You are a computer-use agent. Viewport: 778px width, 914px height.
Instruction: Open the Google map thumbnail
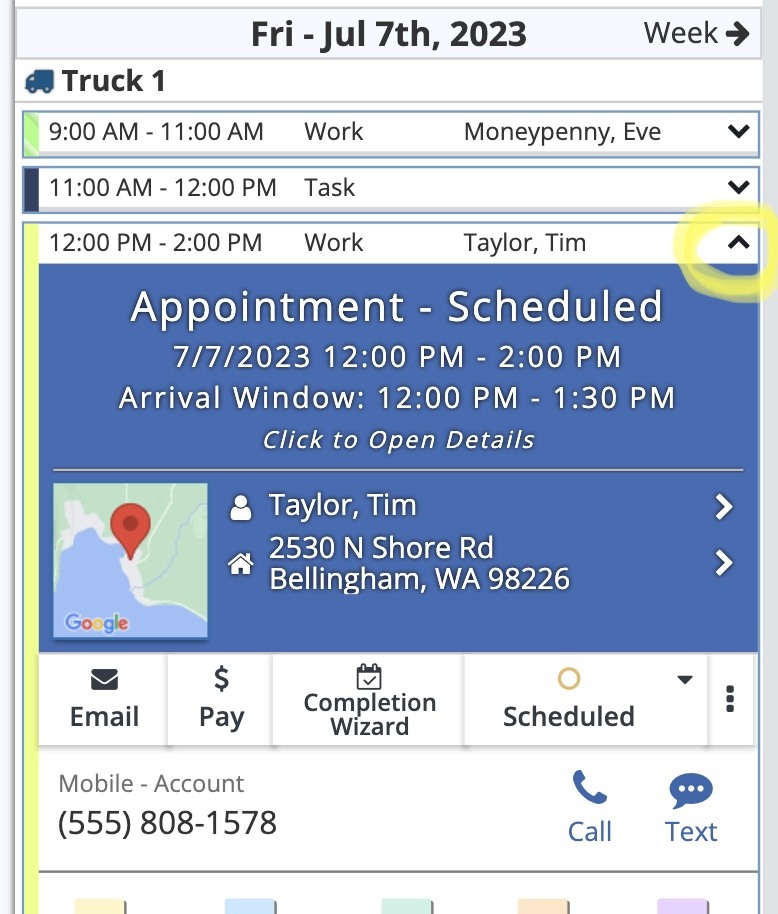130,560
